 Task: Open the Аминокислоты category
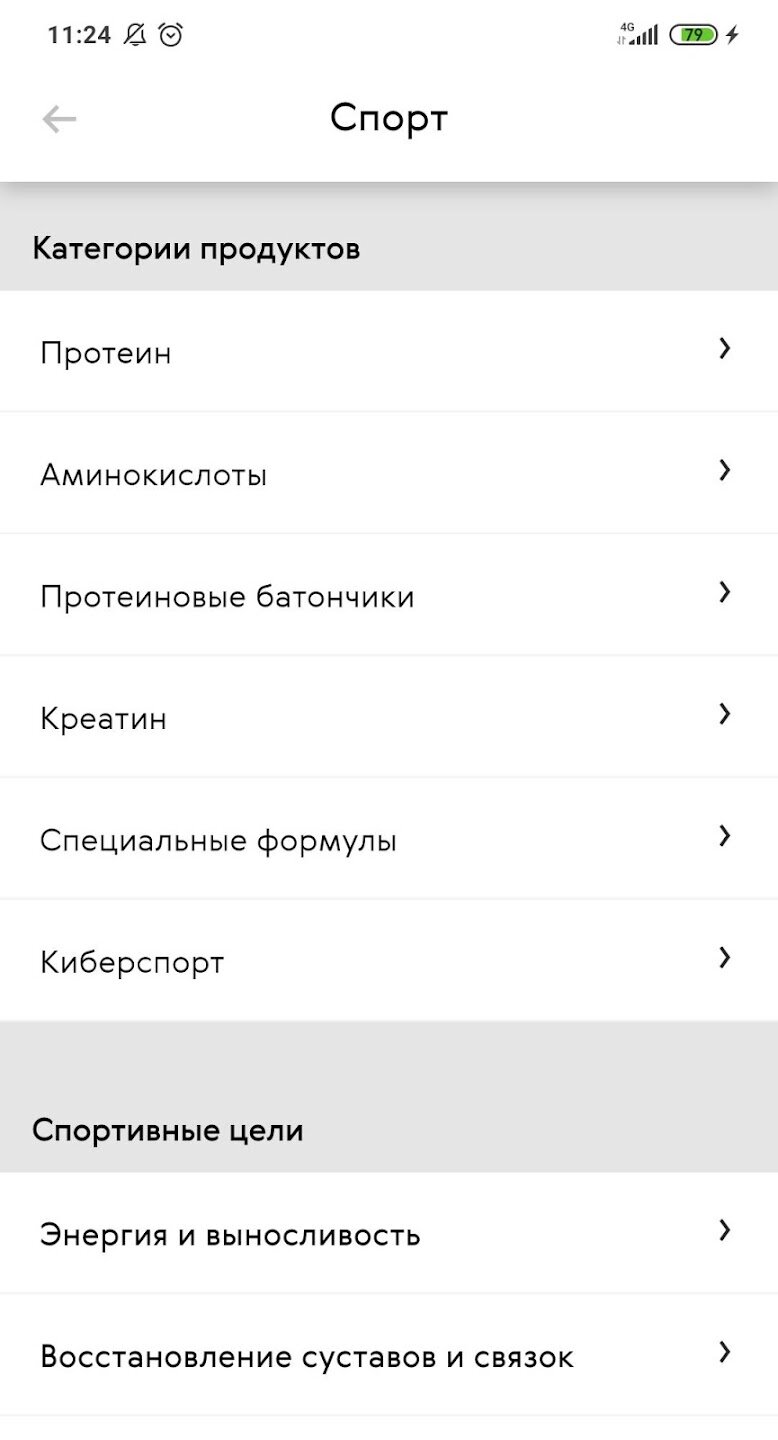pos(388,474)
